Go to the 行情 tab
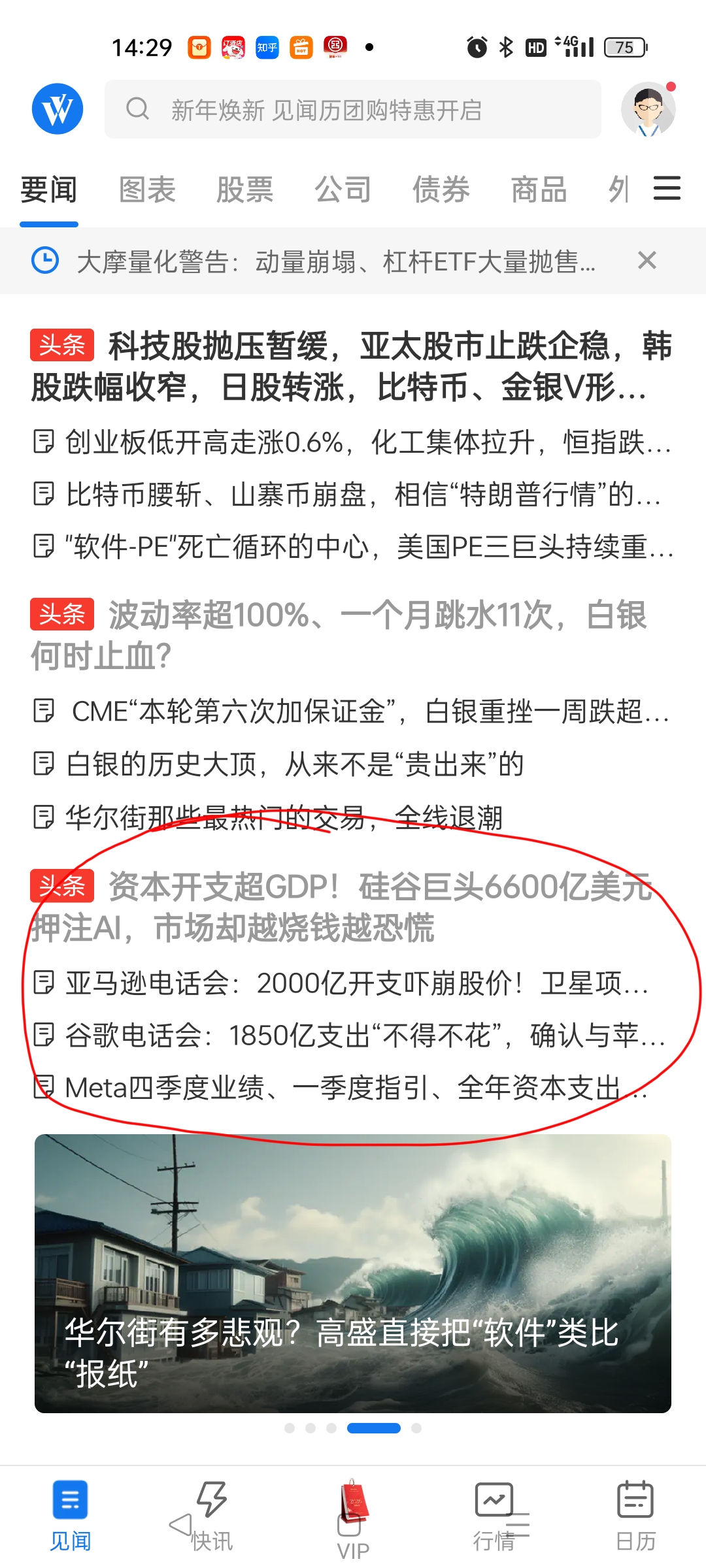This screenshot has height=1568, width=706. (x=494, y=1517)
